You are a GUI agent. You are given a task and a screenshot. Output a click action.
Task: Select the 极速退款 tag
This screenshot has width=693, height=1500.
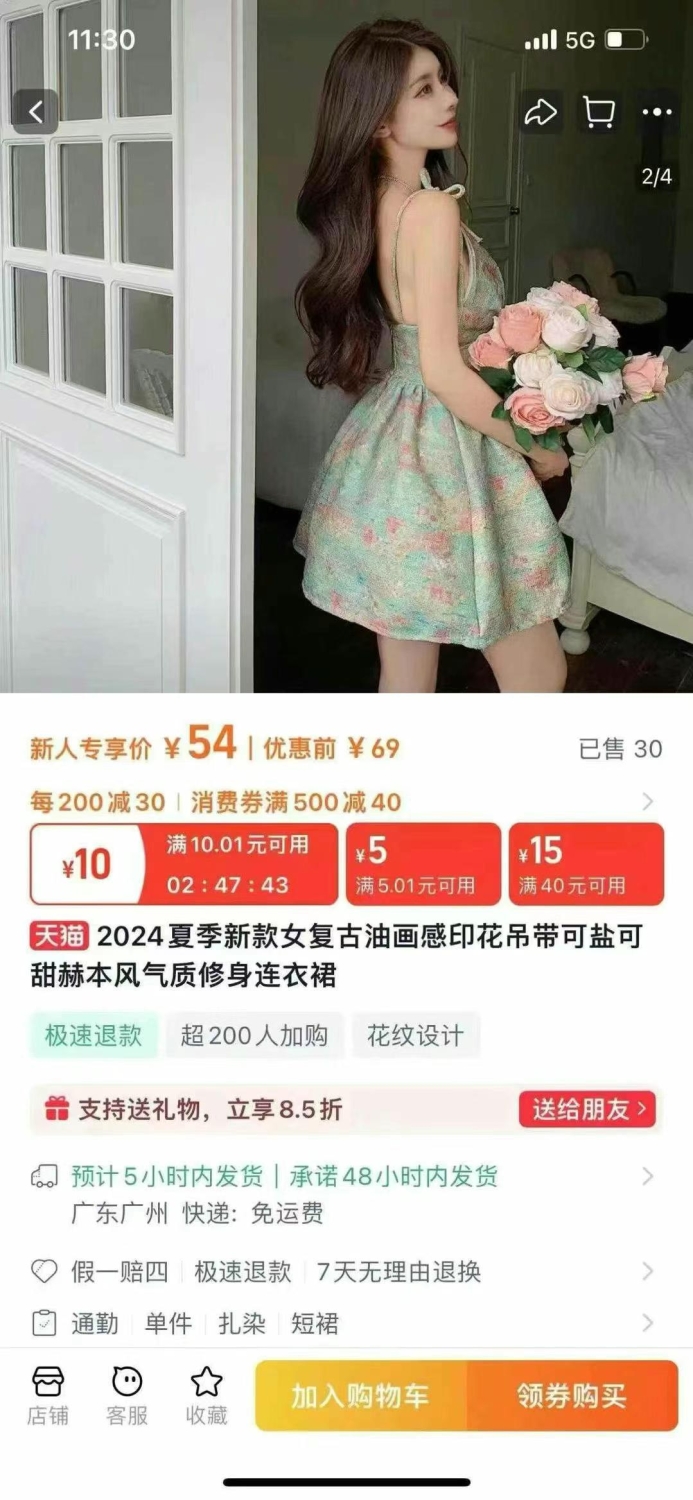(93, 1035)
